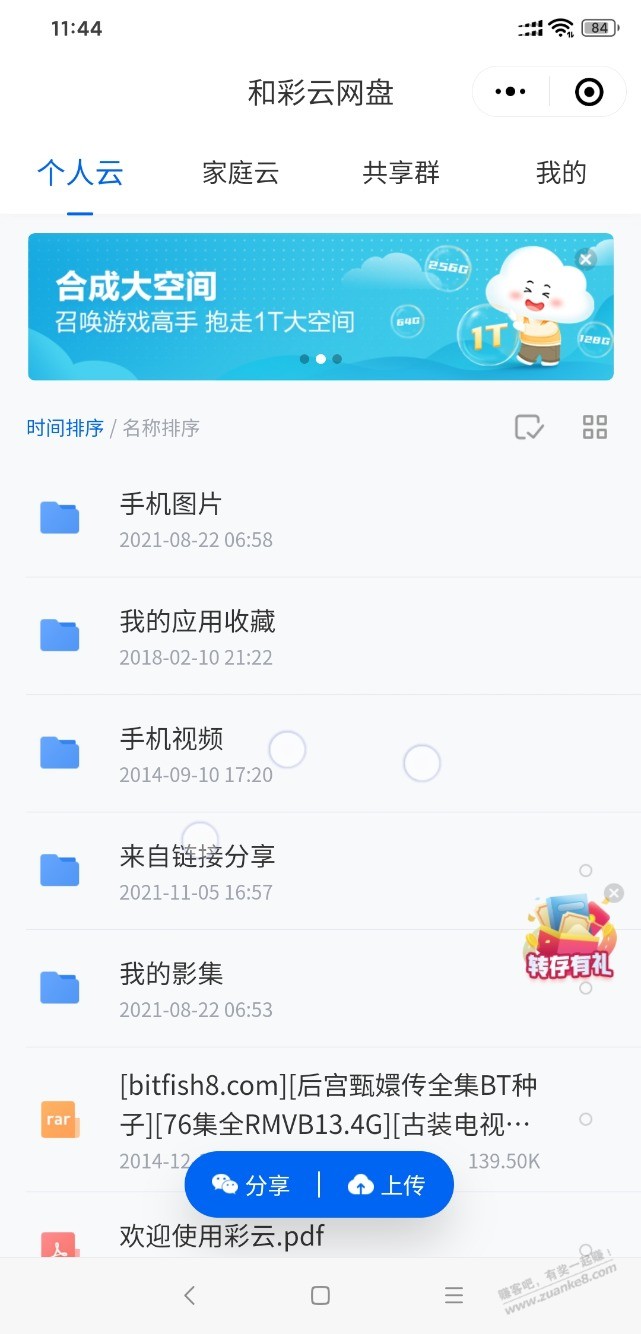Open the mini program more options menu
The image size is (641, 1334).
pos(510,92)
